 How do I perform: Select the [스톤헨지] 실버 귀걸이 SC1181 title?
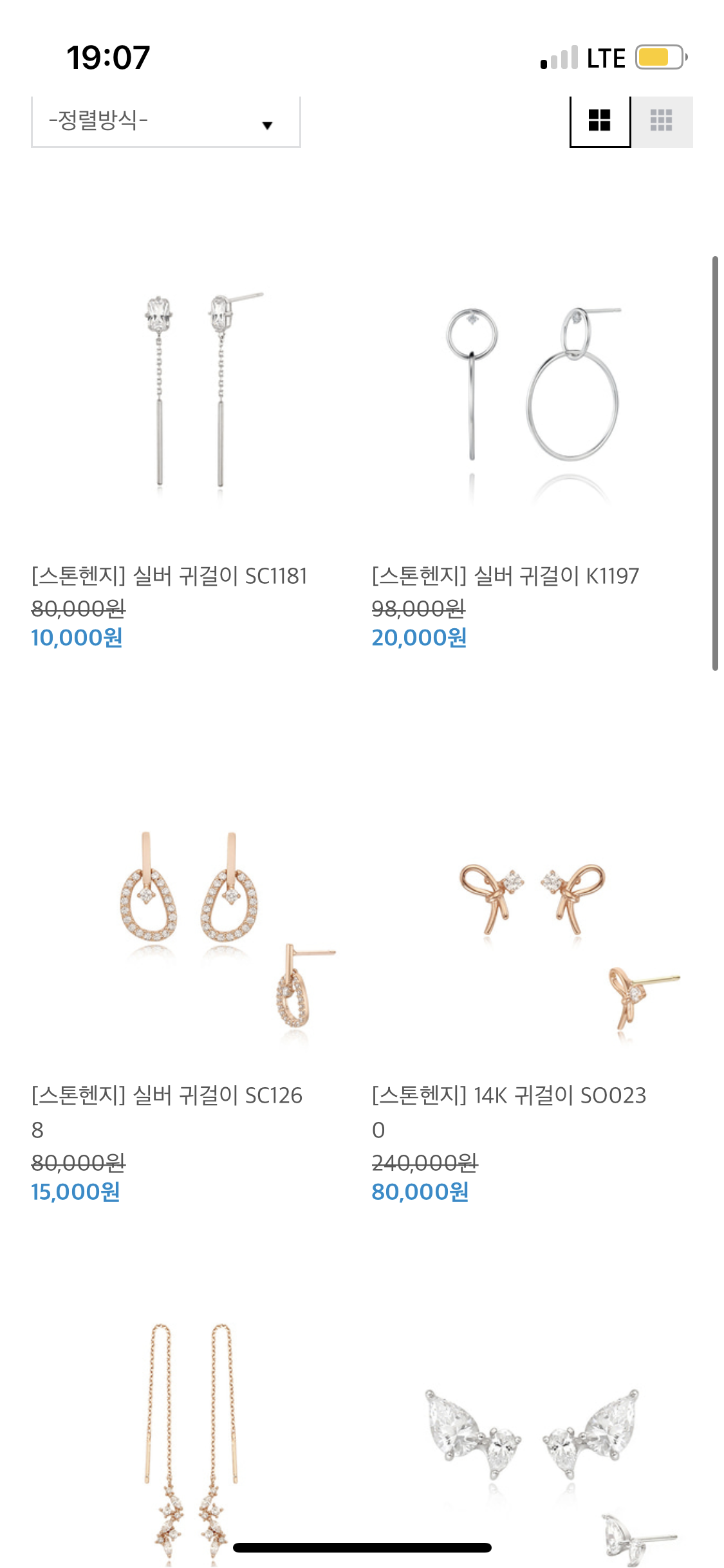(169, 575)
